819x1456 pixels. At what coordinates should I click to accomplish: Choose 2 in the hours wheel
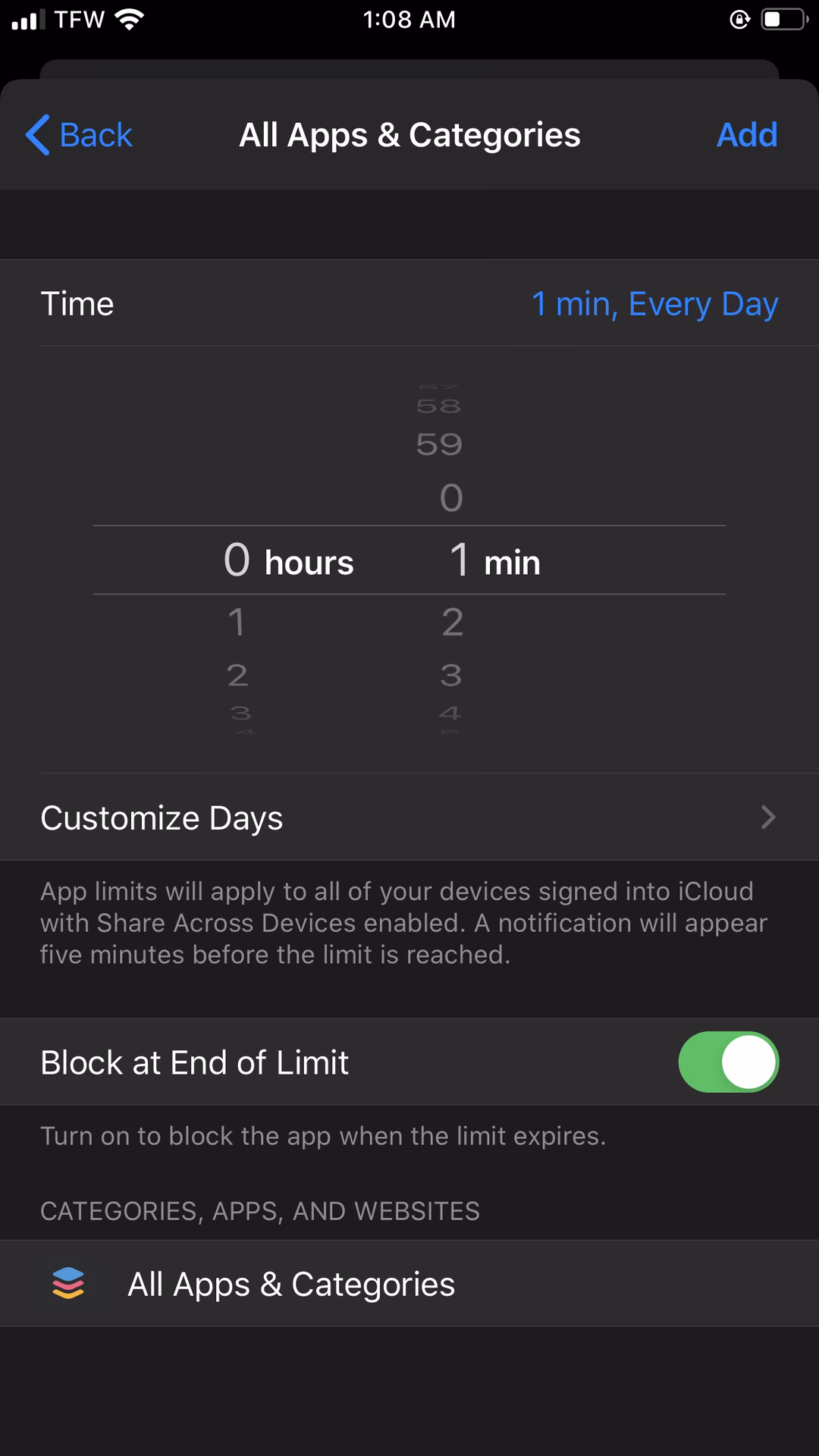coord(237,675)
